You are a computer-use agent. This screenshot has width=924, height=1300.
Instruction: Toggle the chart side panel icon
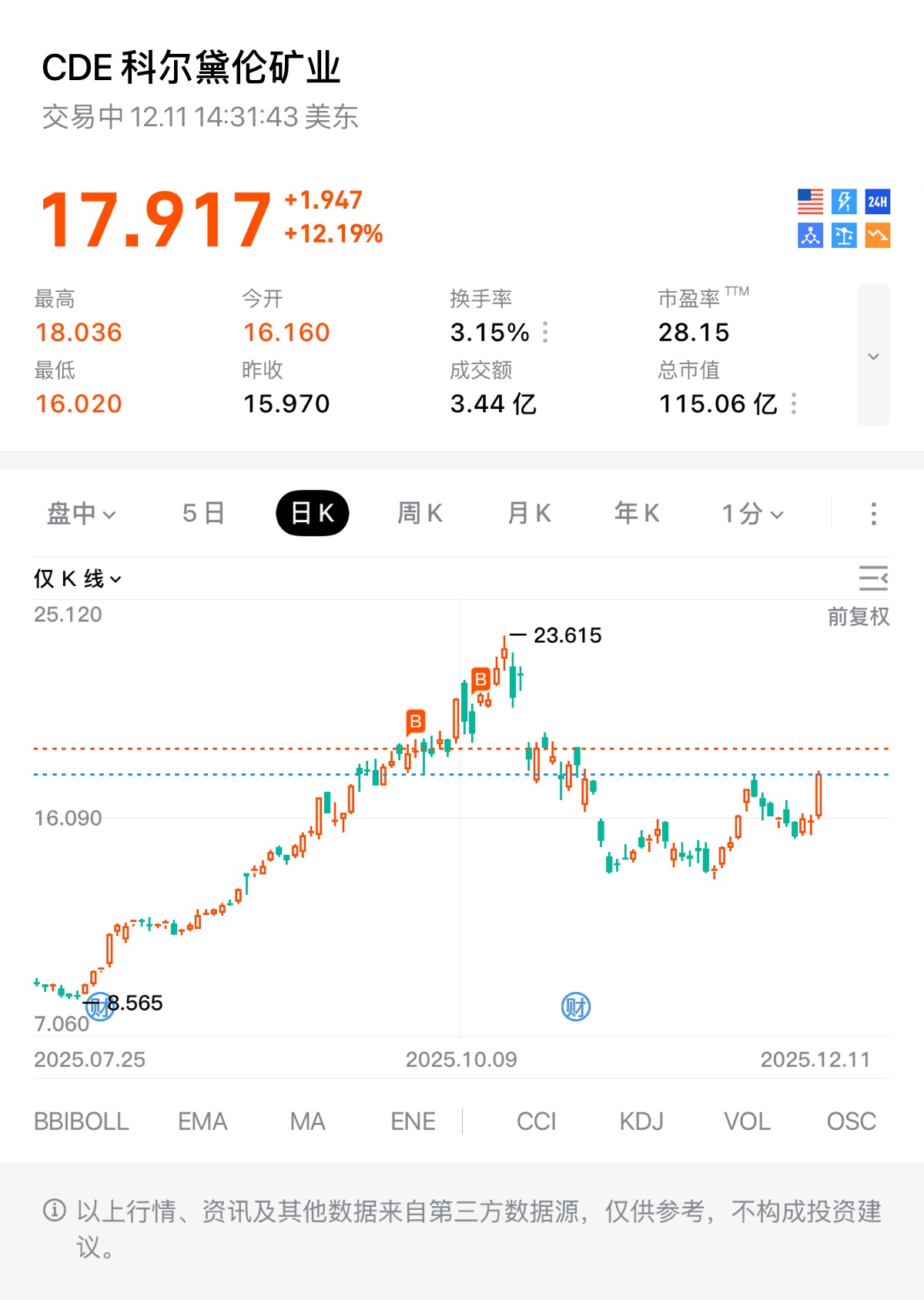(873, 578)
